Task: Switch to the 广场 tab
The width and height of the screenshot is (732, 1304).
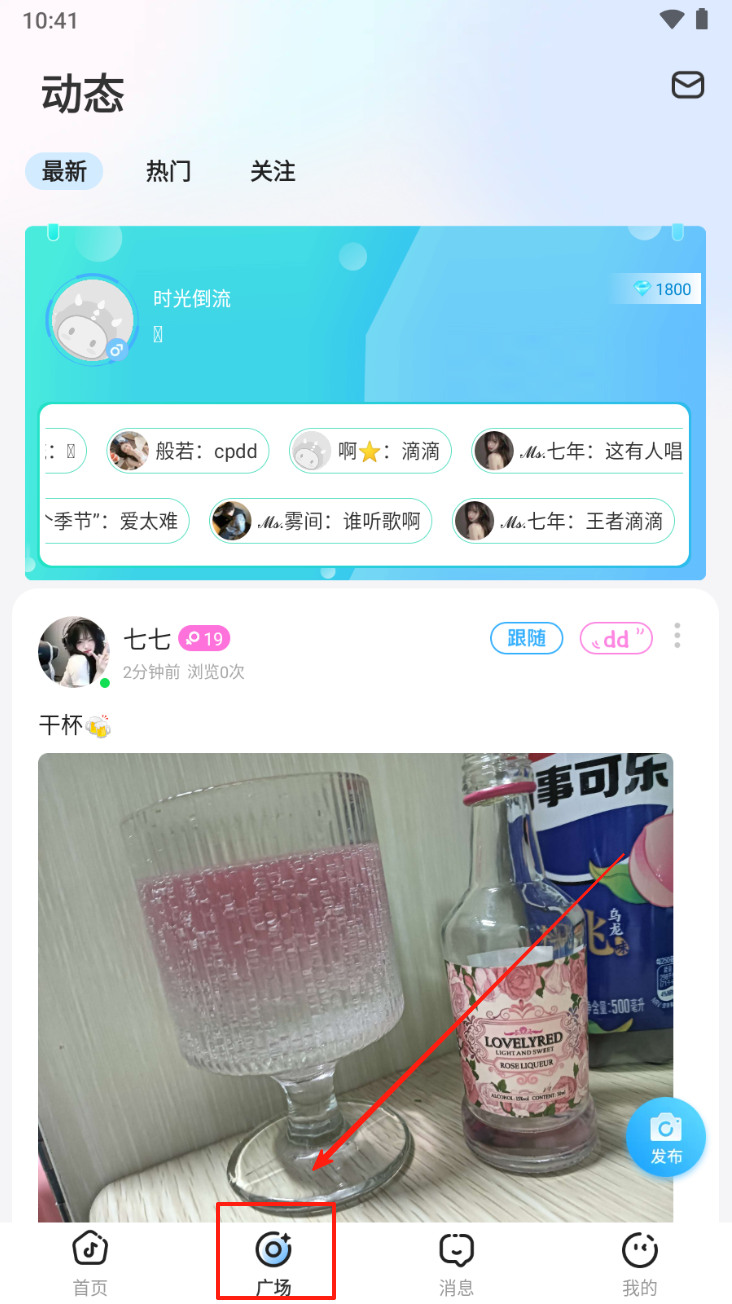Action: (274, 1263)
